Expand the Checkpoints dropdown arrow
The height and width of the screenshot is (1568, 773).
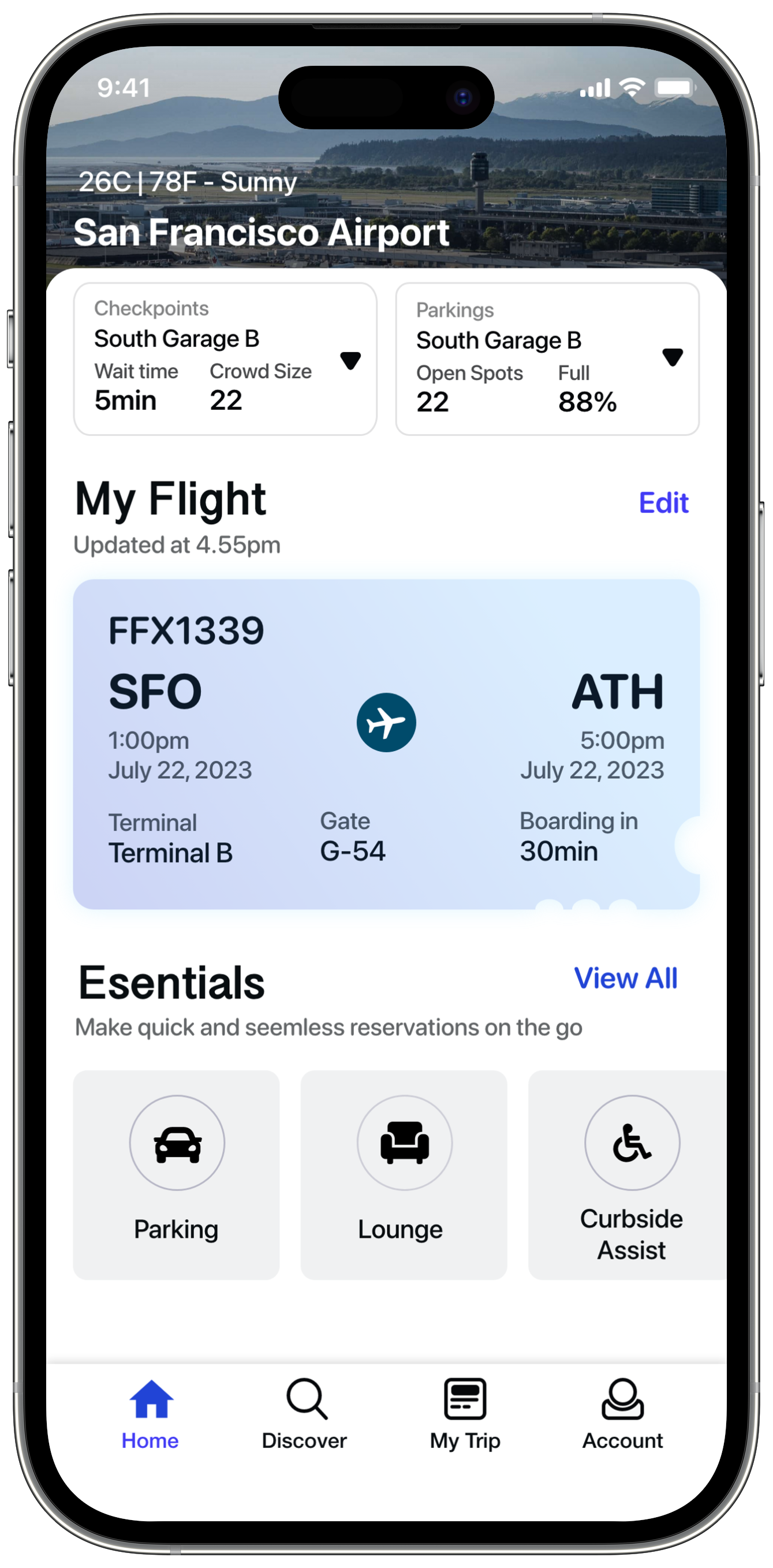click(350, 360)
